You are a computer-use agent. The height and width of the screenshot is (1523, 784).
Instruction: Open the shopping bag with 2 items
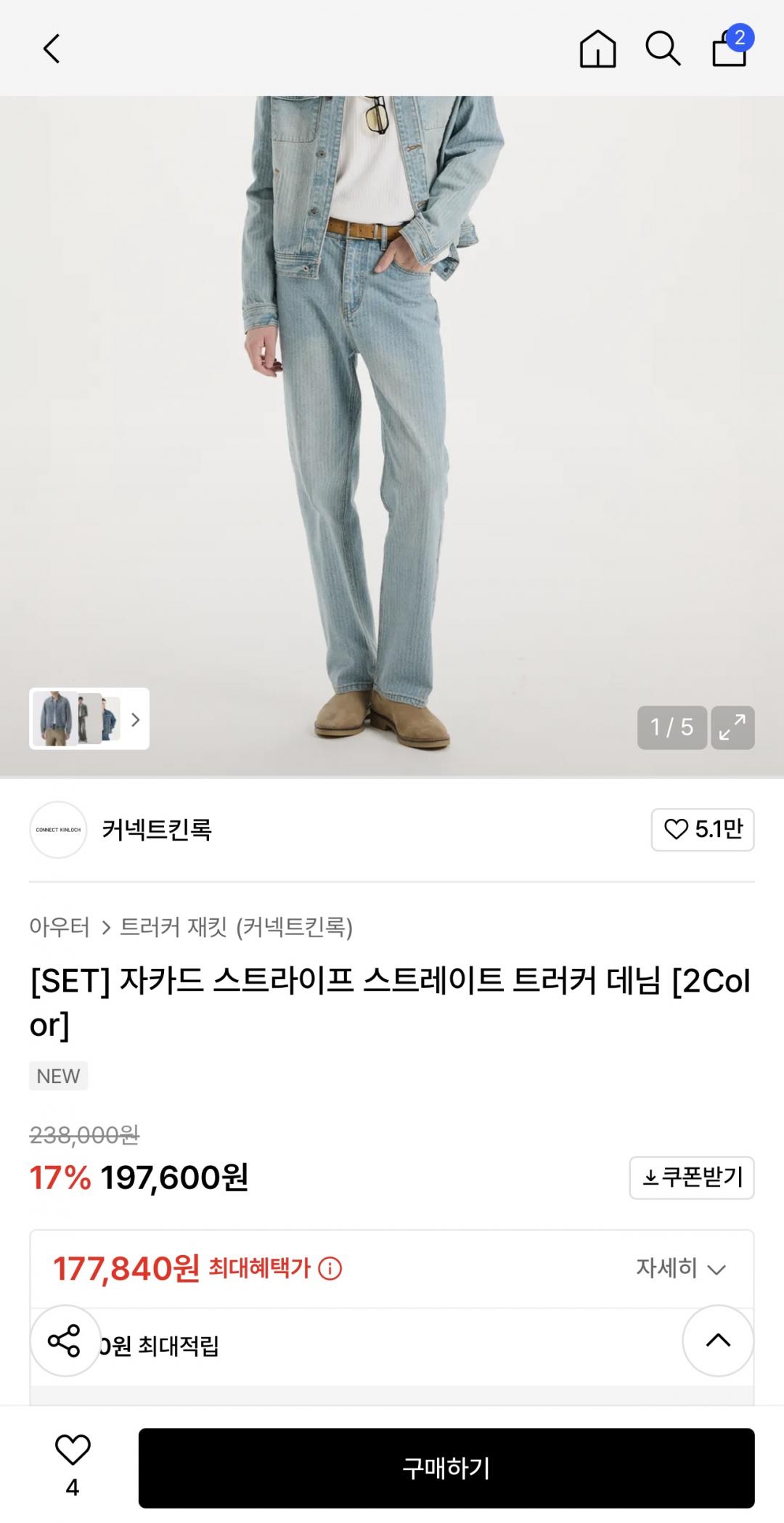point(730,49)
